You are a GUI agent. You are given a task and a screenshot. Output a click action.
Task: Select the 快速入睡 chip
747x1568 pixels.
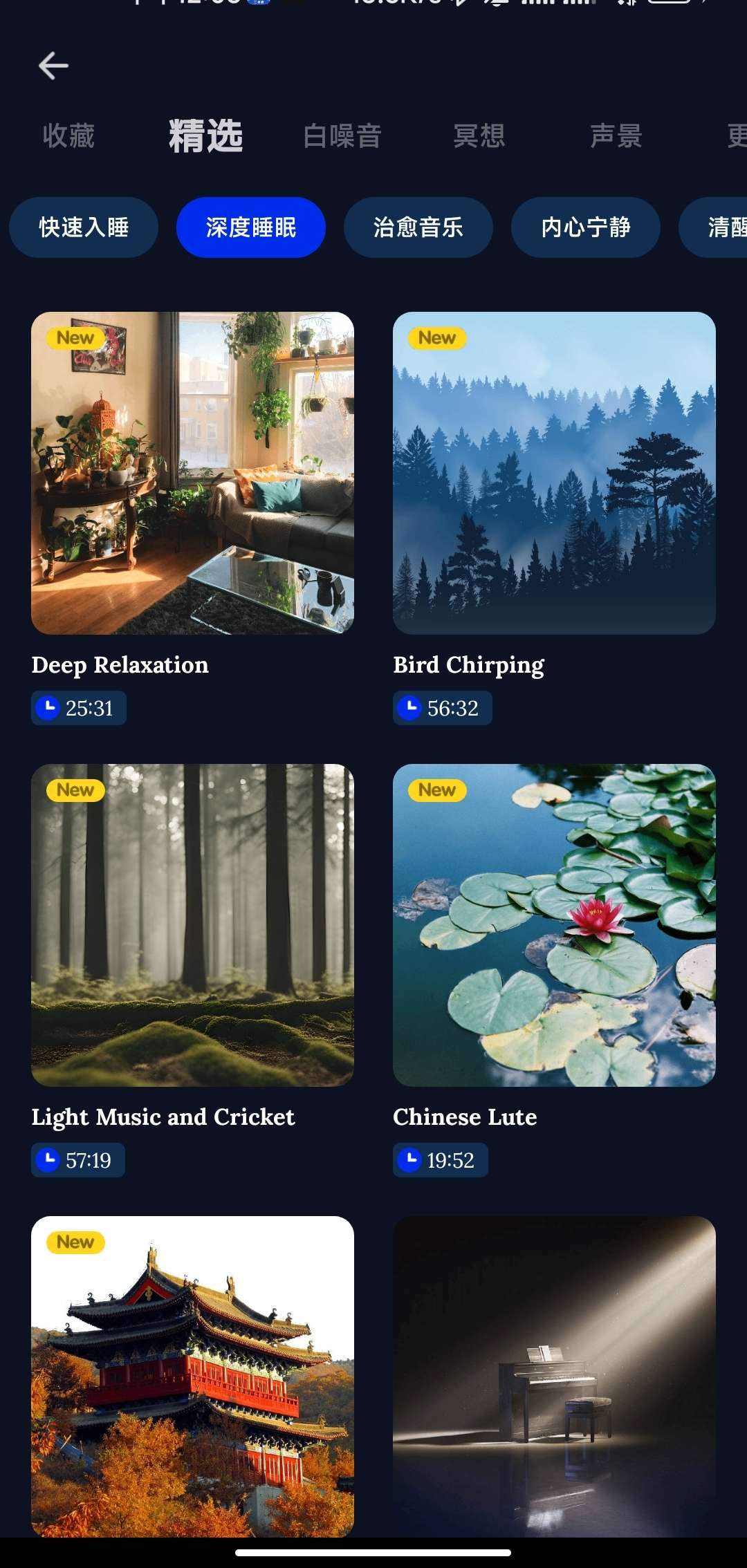(x=84, y=227)
